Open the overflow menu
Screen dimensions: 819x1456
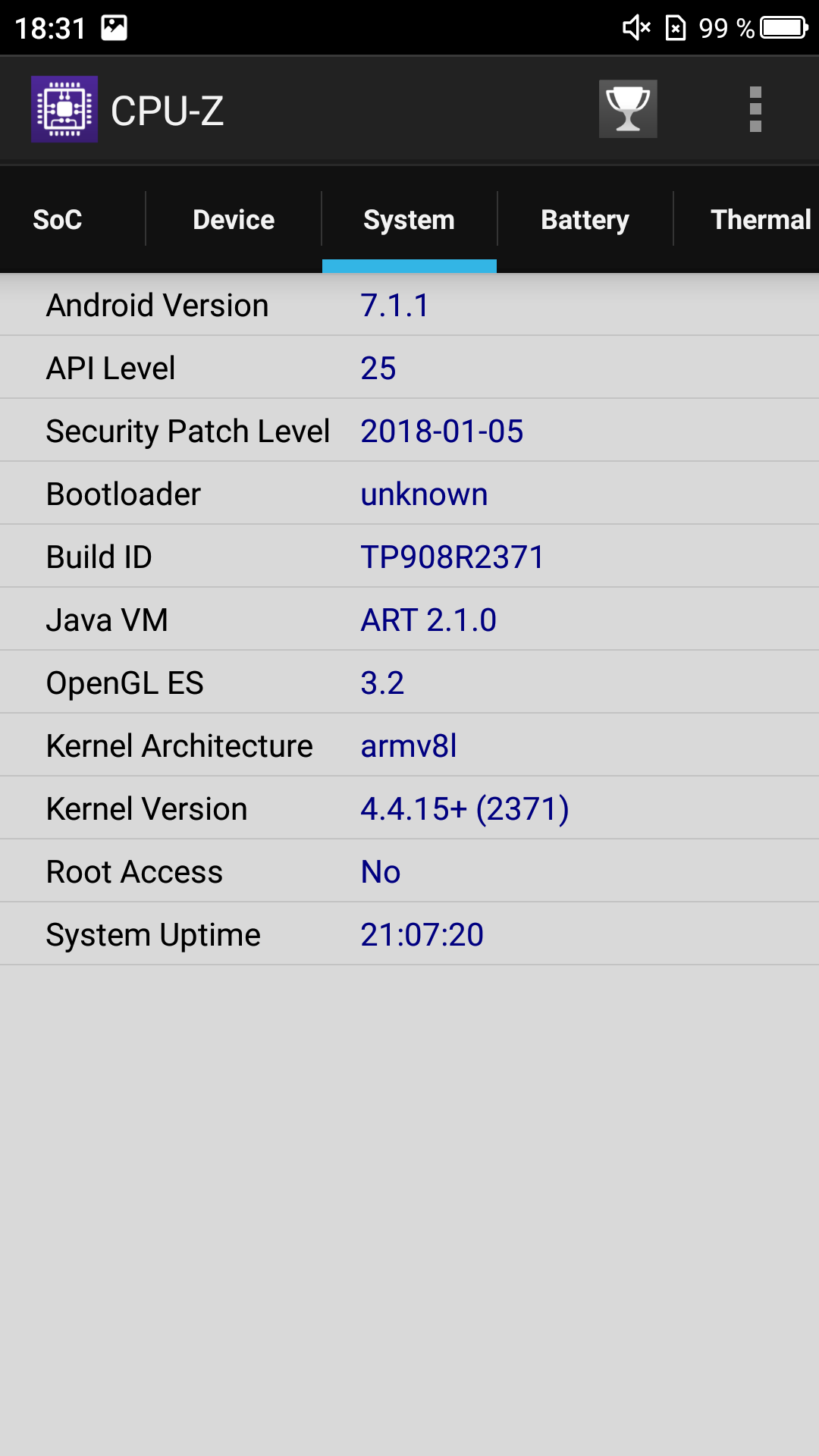(x=755, y=109)
